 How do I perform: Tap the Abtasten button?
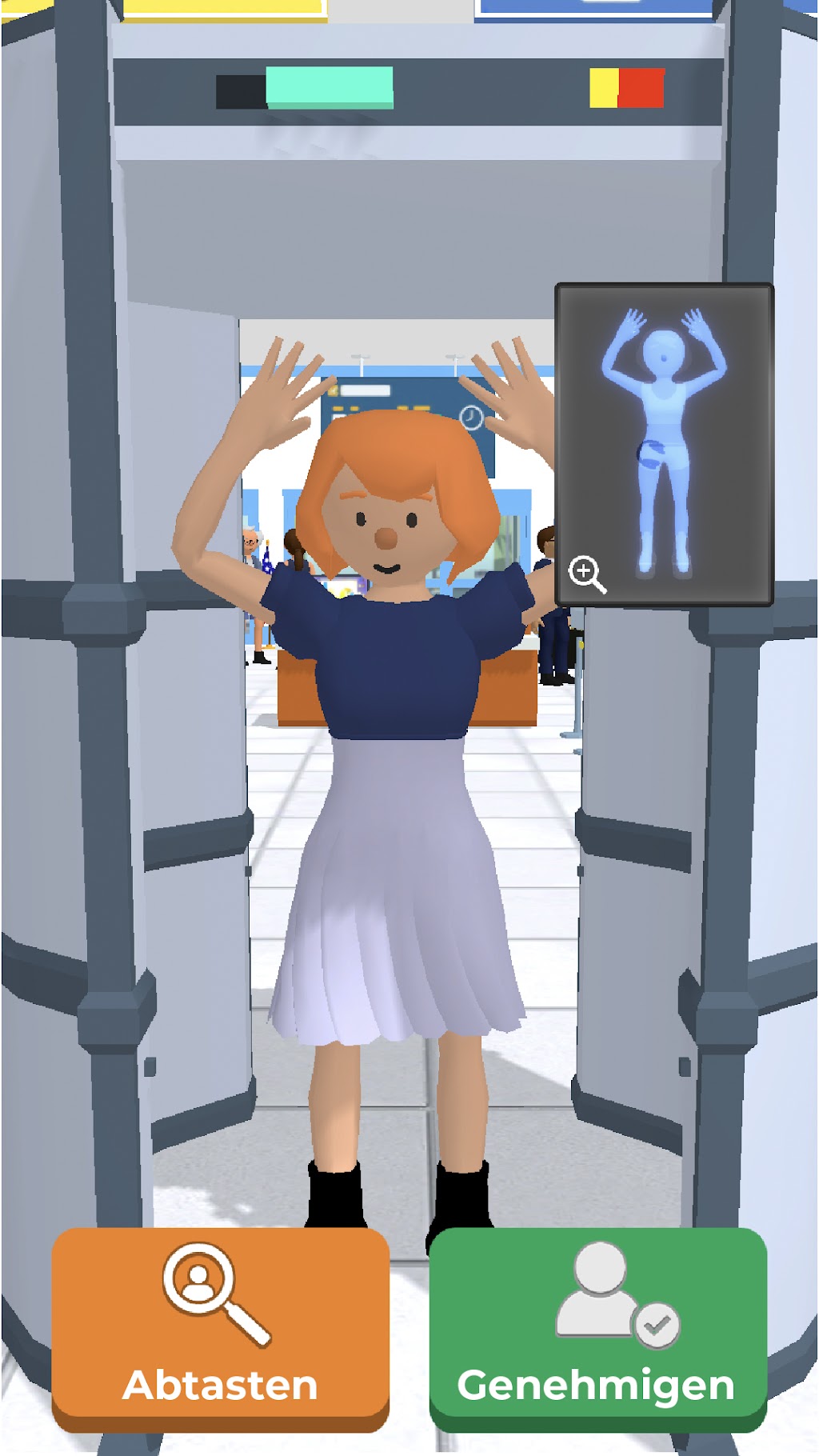coord(220,1330)
